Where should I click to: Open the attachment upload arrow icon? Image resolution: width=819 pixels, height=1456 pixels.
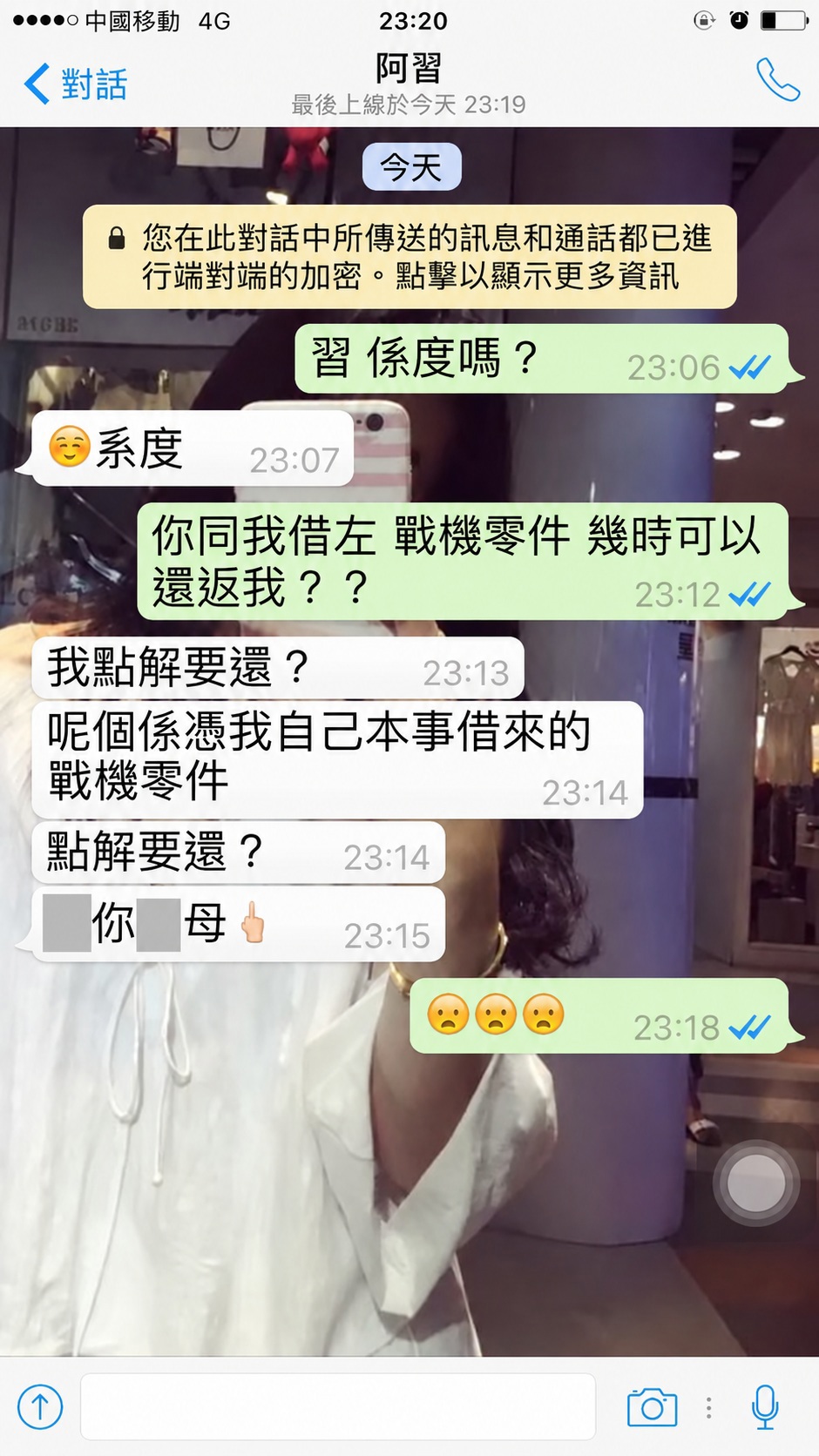tap(40, 1406)
